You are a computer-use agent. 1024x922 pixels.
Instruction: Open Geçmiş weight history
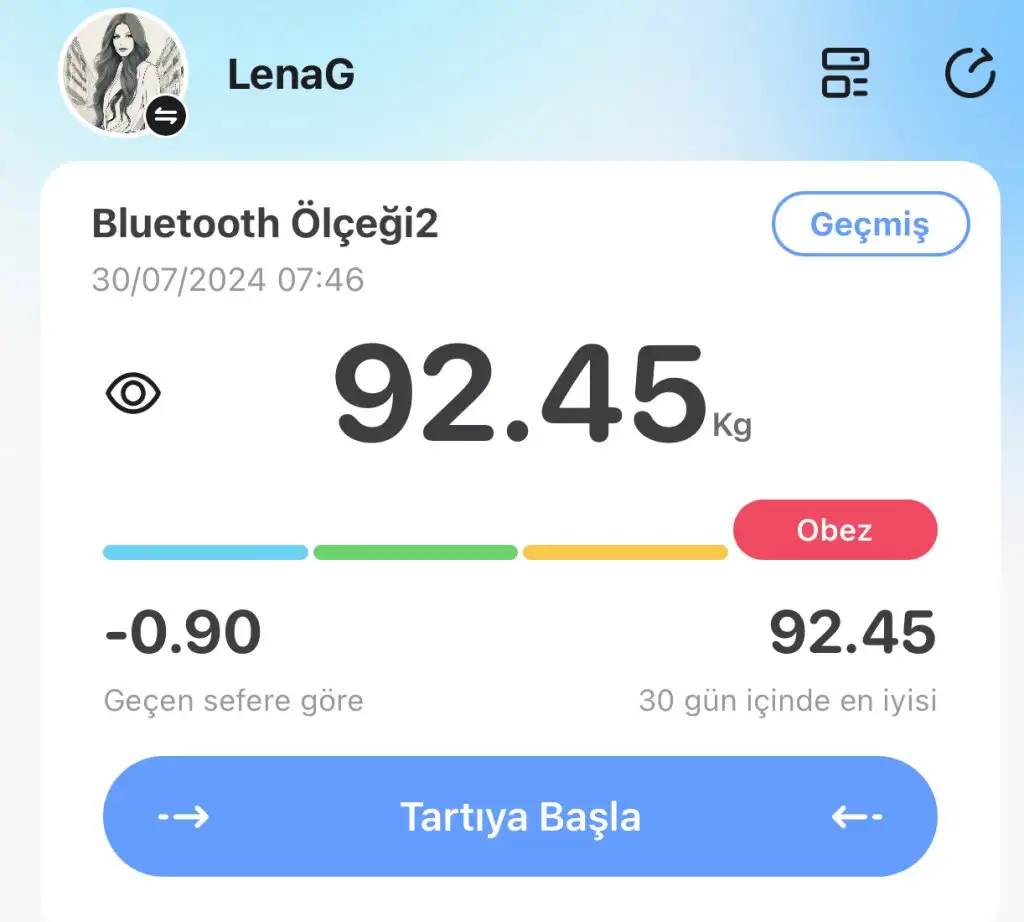pyautogui.click(x=869, y=224)
